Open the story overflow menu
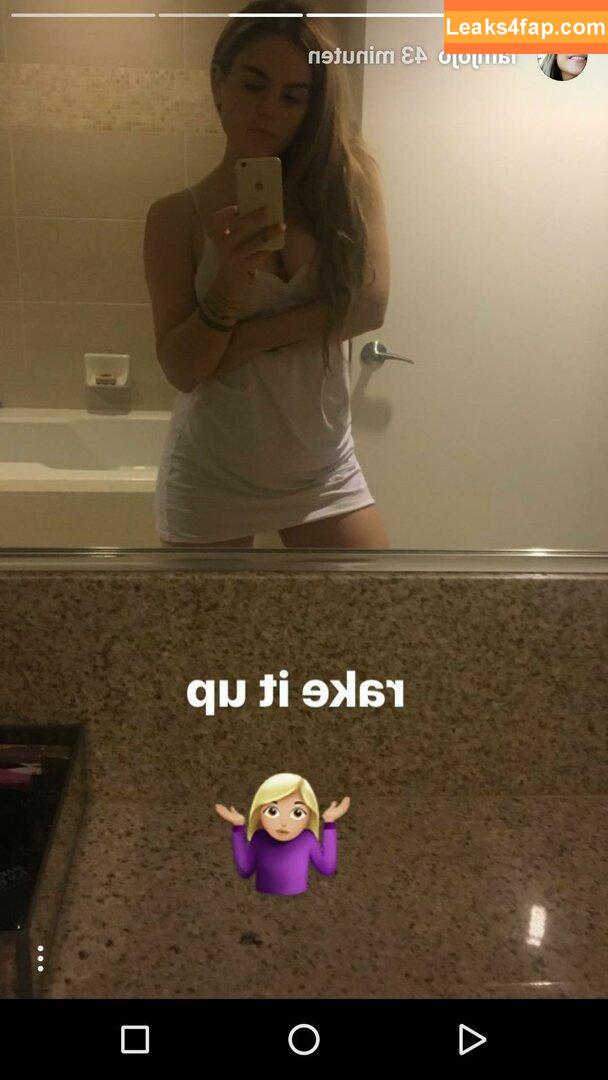Screen dimensions: 608x1080 [40, 958]
